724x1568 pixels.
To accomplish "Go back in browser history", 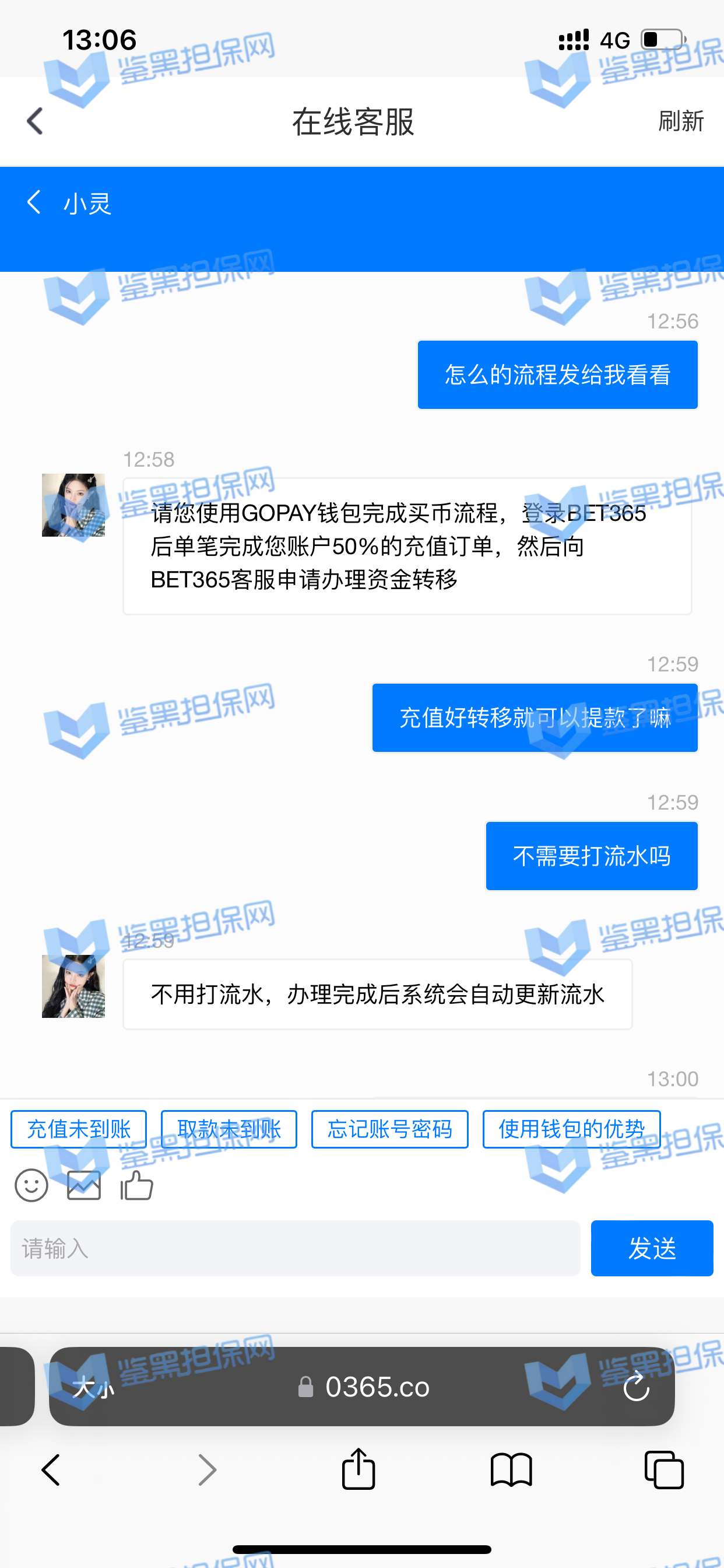I will coord(51,1469).
